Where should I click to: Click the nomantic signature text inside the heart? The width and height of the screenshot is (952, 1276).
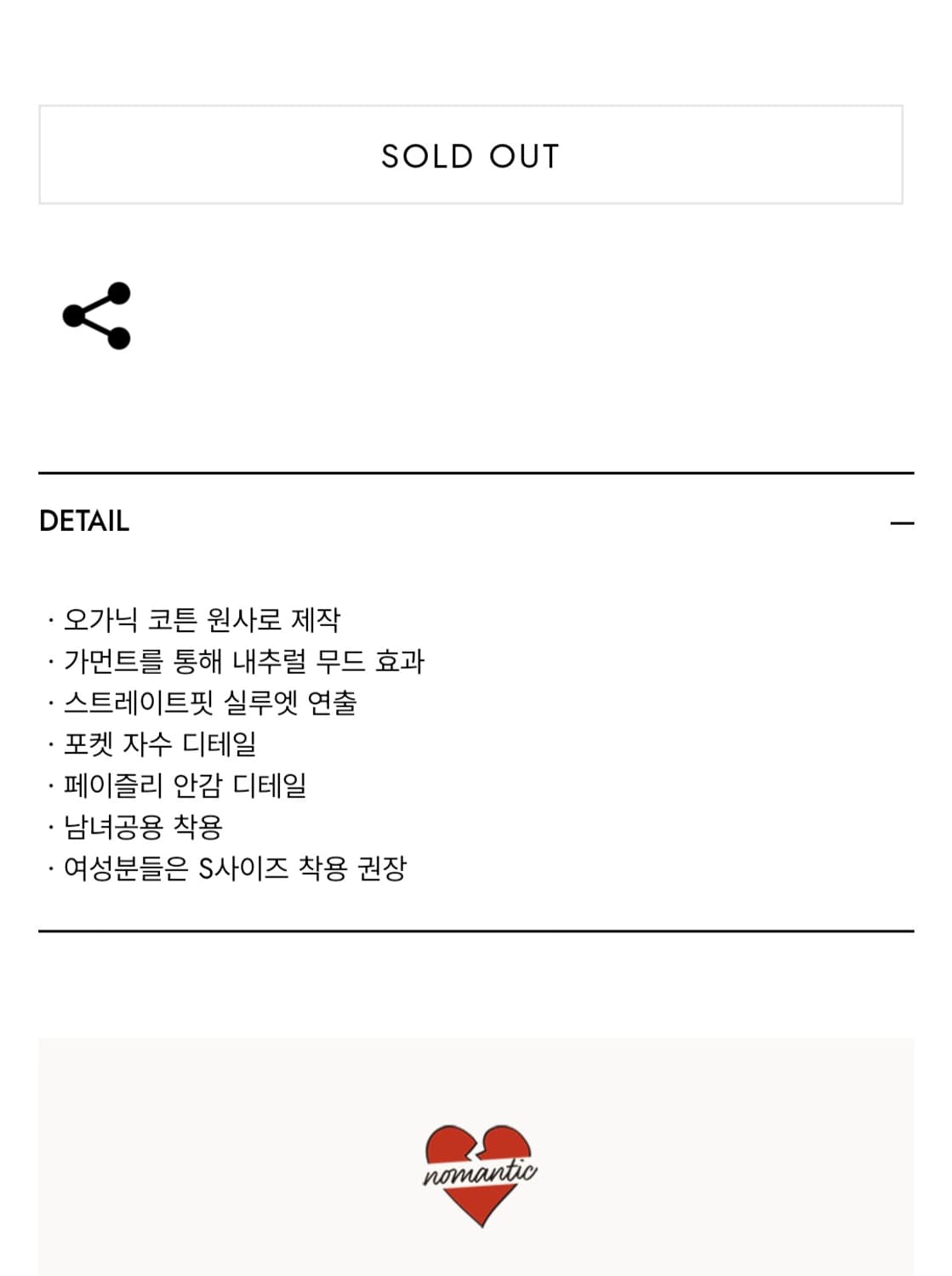click(x=478, y=1171)
